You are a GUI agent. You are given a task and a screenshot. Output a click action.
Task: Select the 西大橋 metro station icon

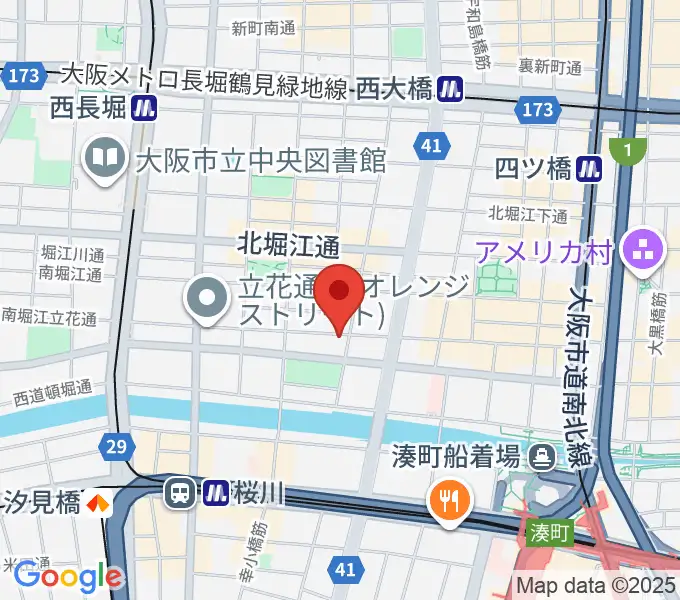452,89
